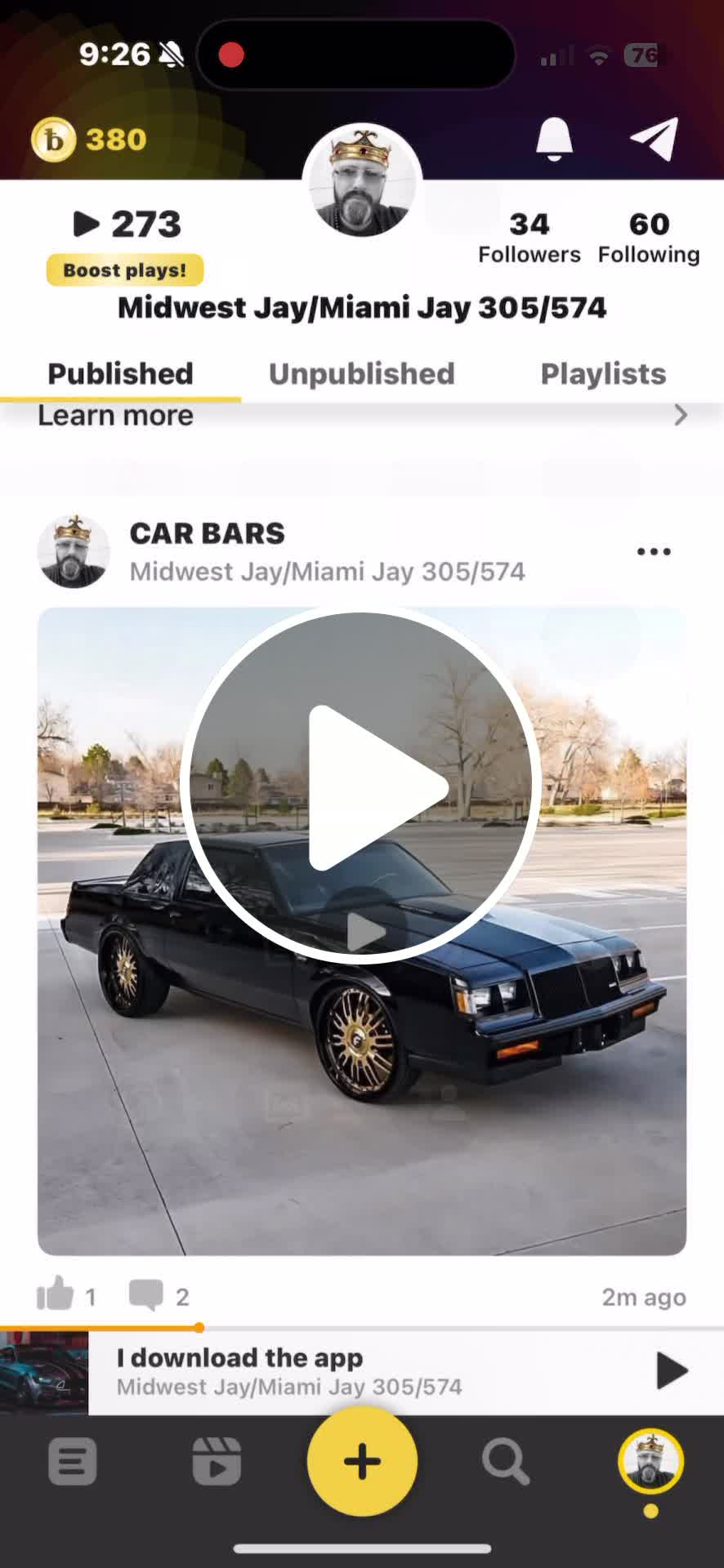Open the 380 coins balance
724x1568 pixels.
[x=90, y=140]
